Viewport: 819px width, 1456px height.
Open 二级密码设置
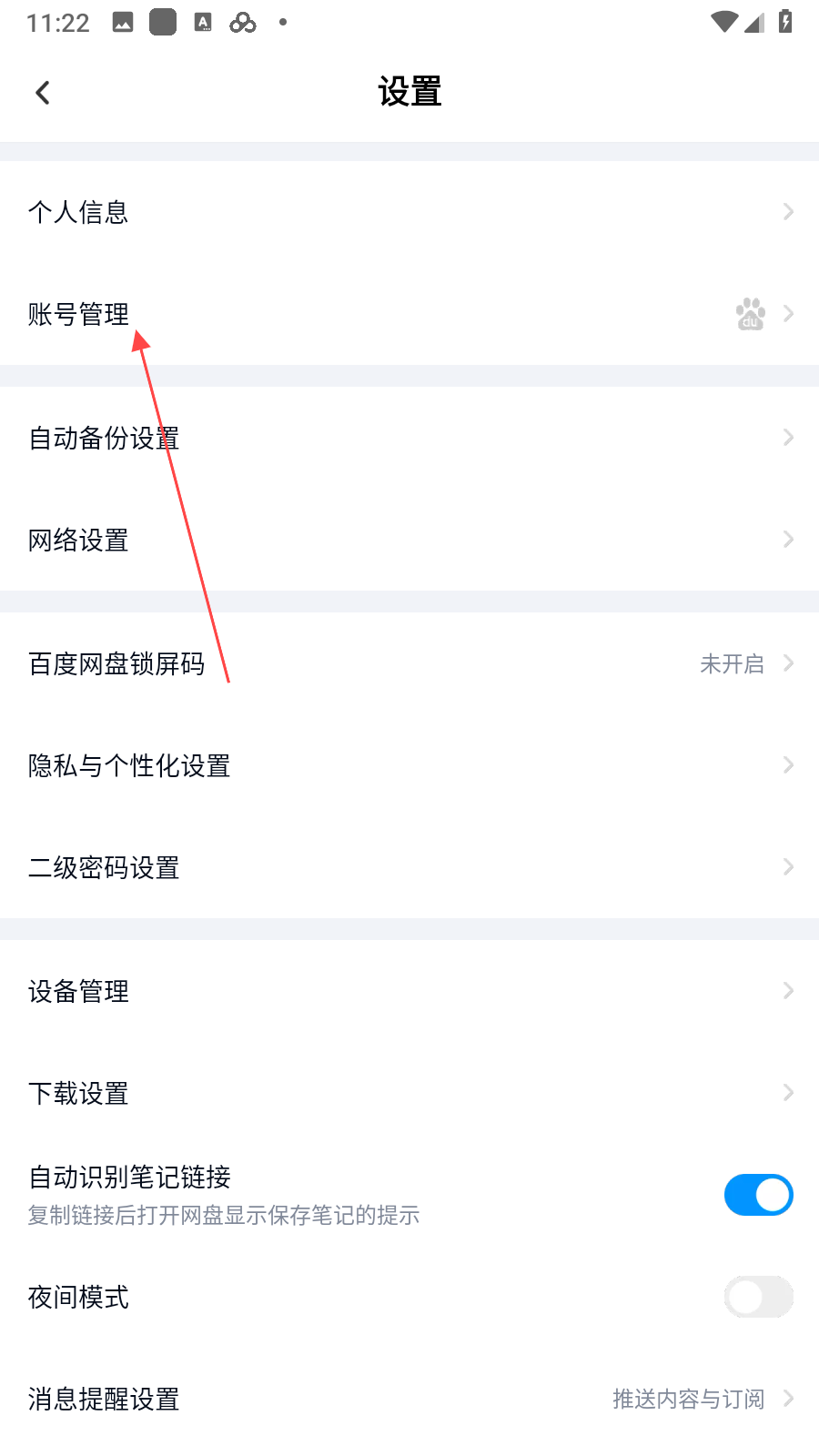[409, 867]
